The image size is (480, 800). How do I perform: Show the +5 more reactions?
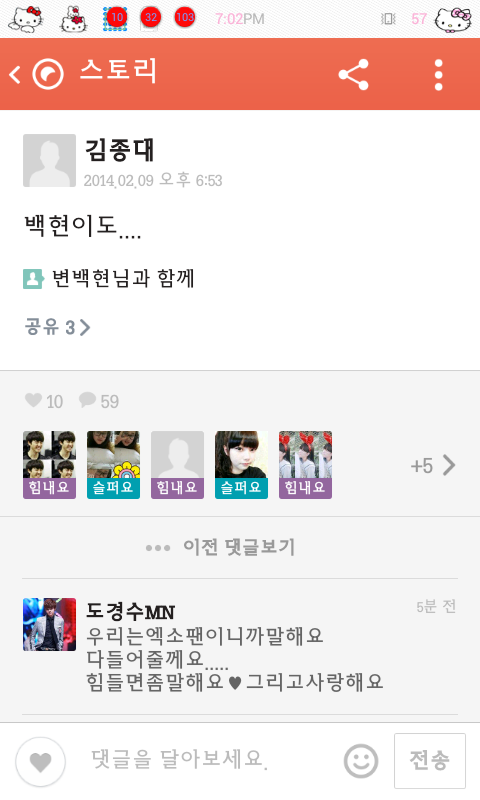(x=433, y=465)
